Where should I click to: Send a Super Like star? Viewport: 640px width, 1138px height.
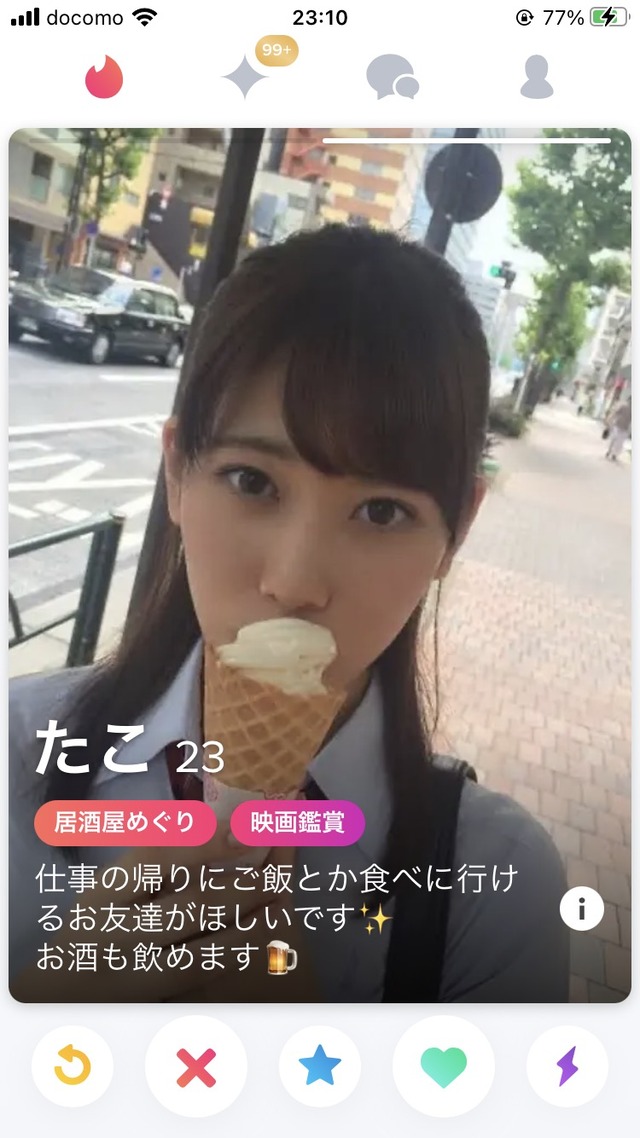[320, 1066]
